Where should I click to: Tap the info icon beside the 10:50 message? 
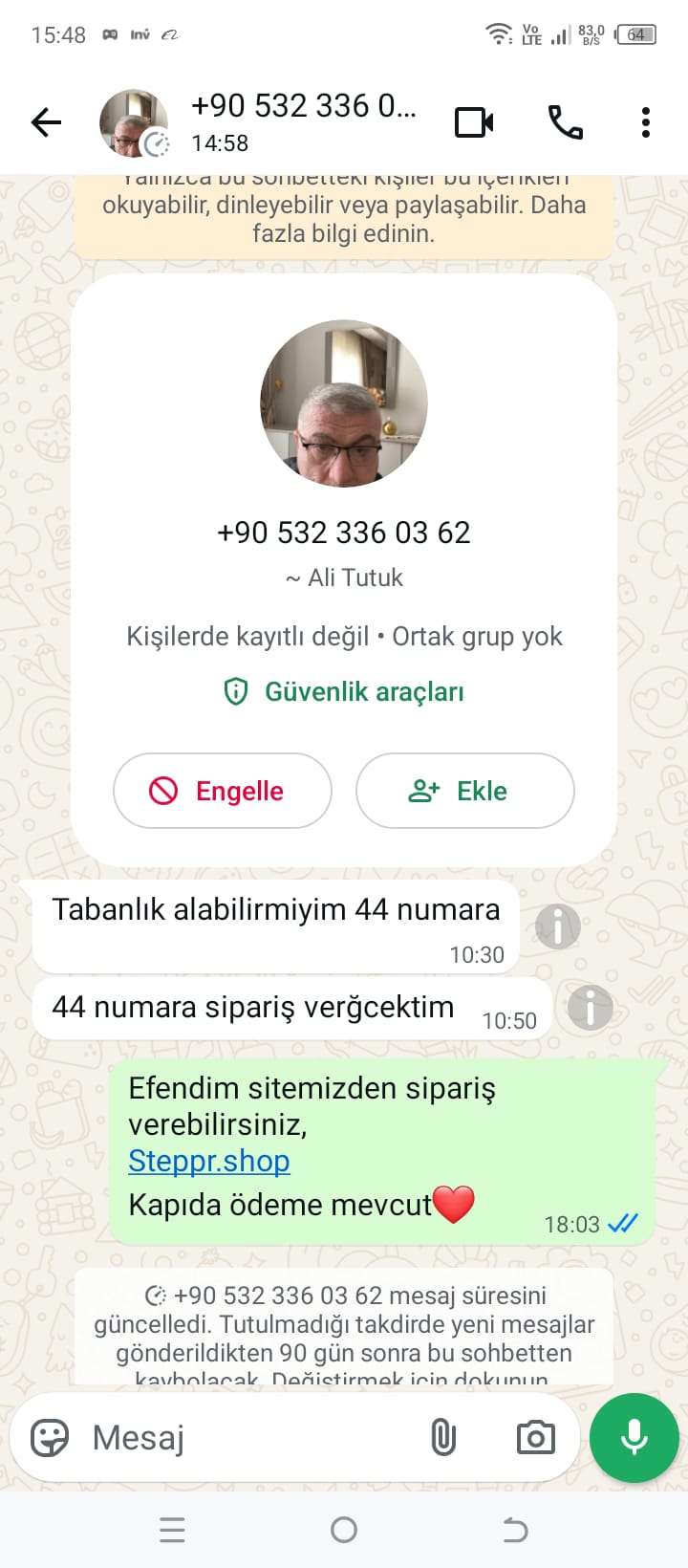coord(591,1008)
